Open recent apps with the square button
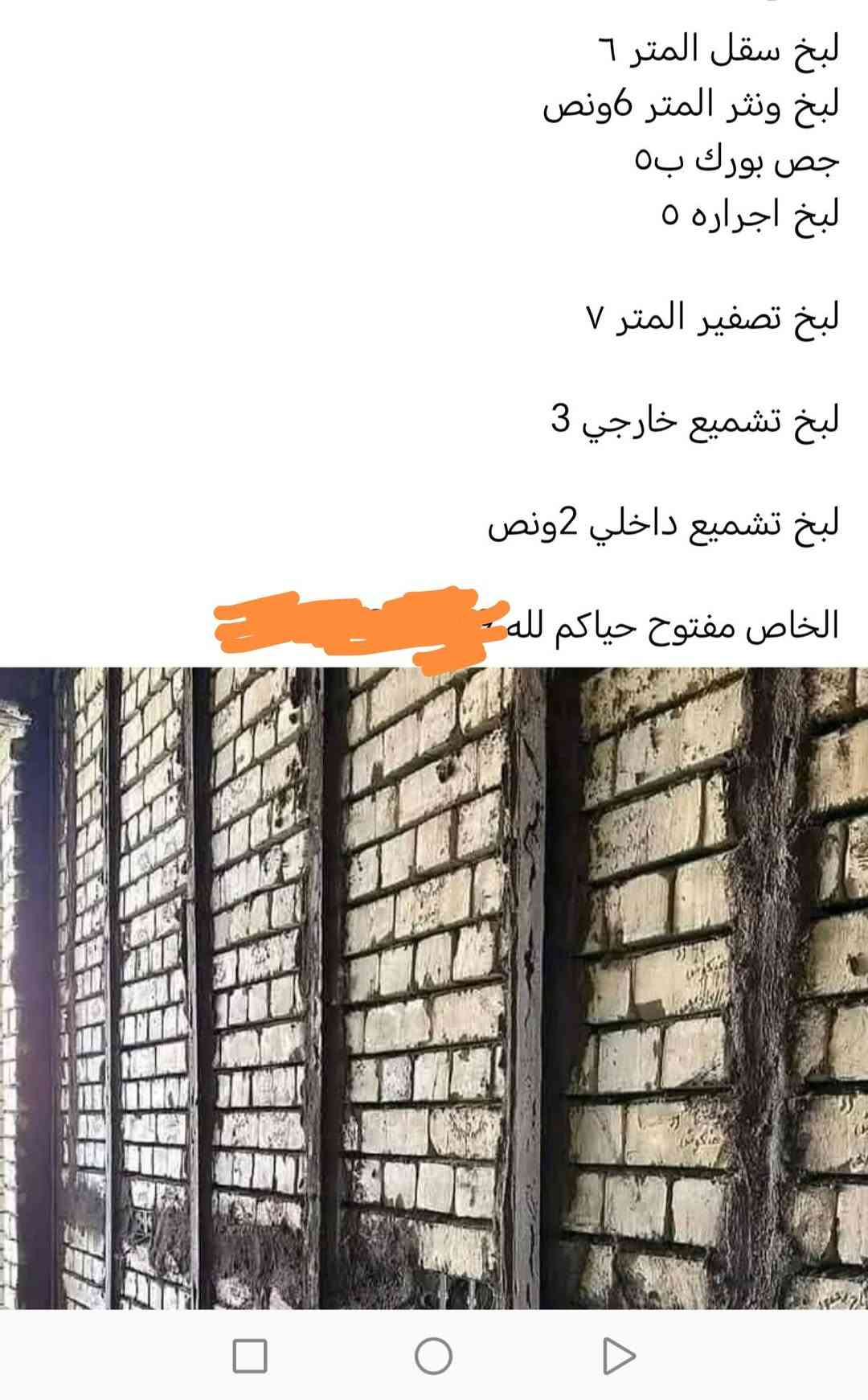Image resolution: width=868 pixels, height=1400 pixels. (249, 1356)
